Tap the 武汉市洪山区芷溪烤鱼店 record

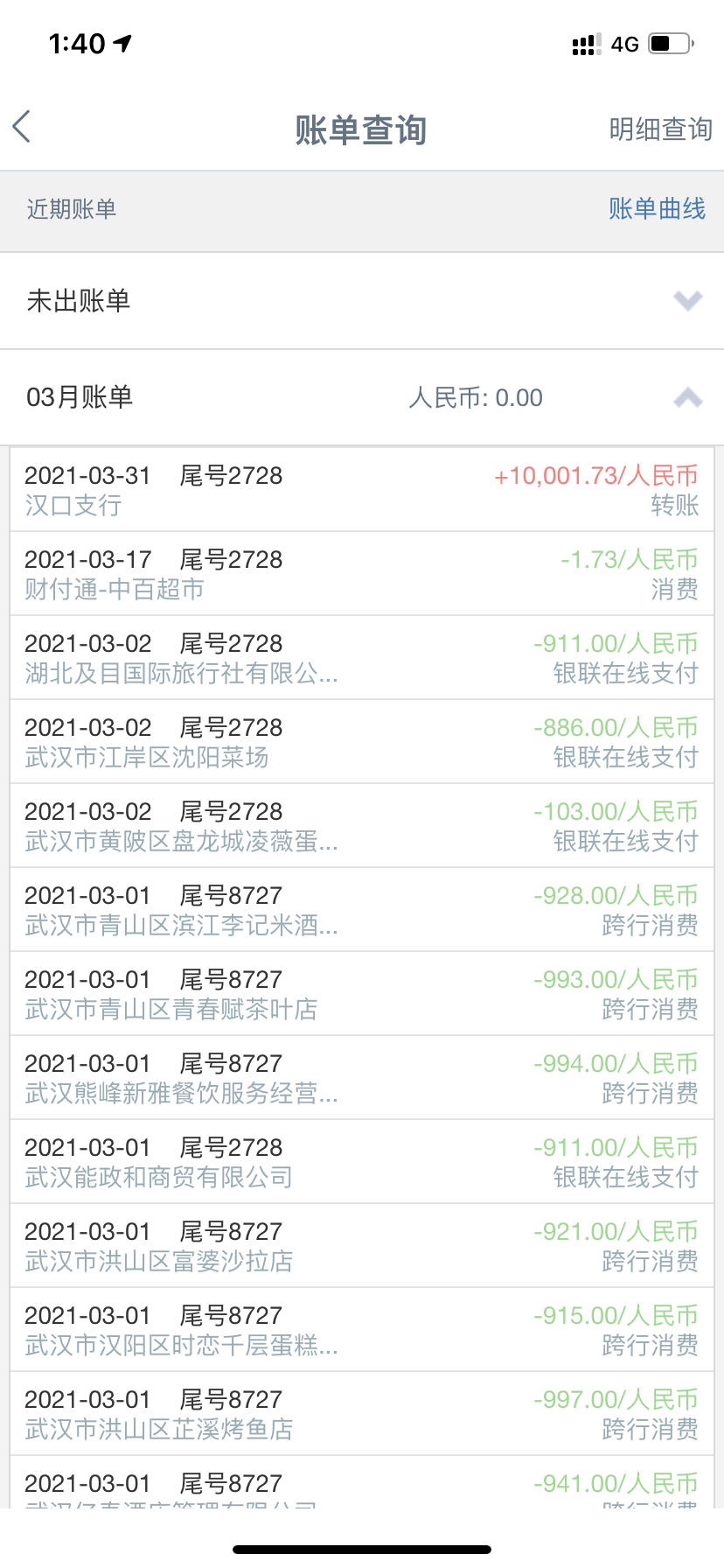pyautogui.click(x=361, y=1412)
